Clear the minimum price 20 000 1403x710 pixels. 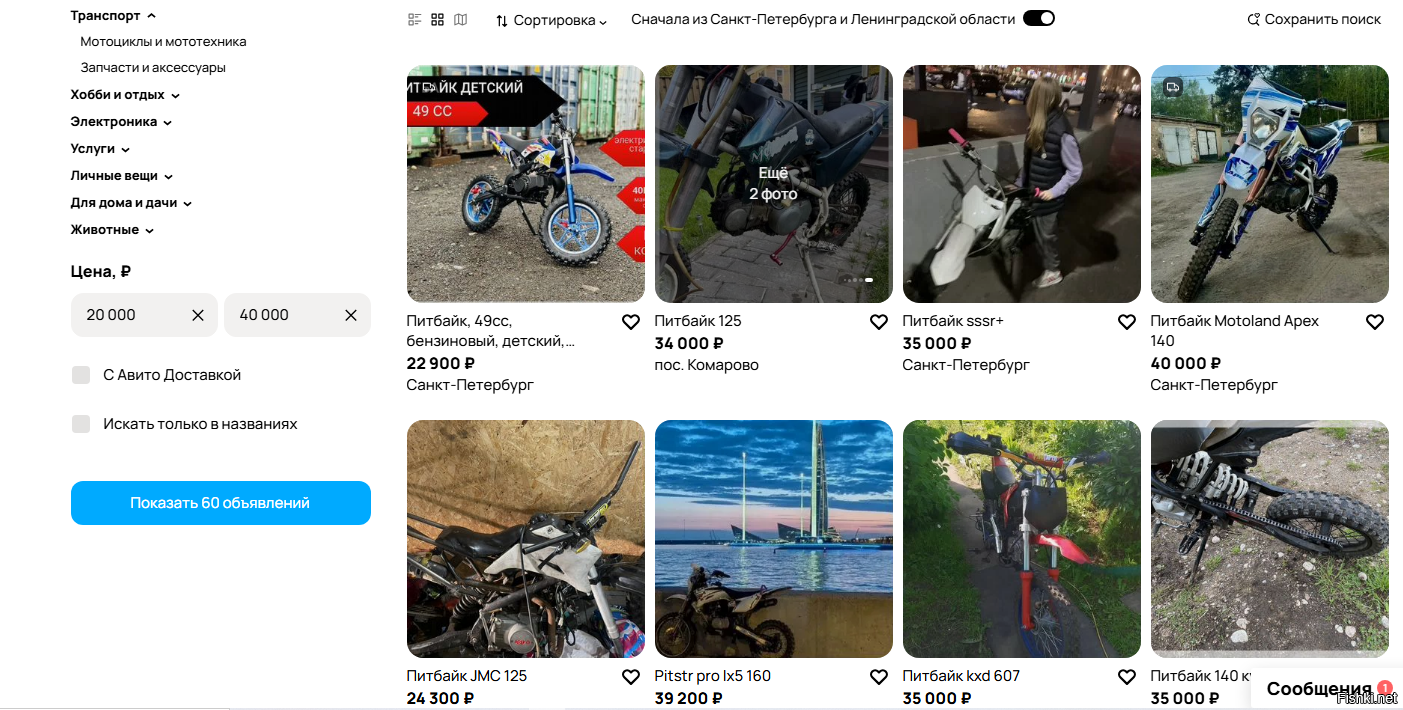198,315
